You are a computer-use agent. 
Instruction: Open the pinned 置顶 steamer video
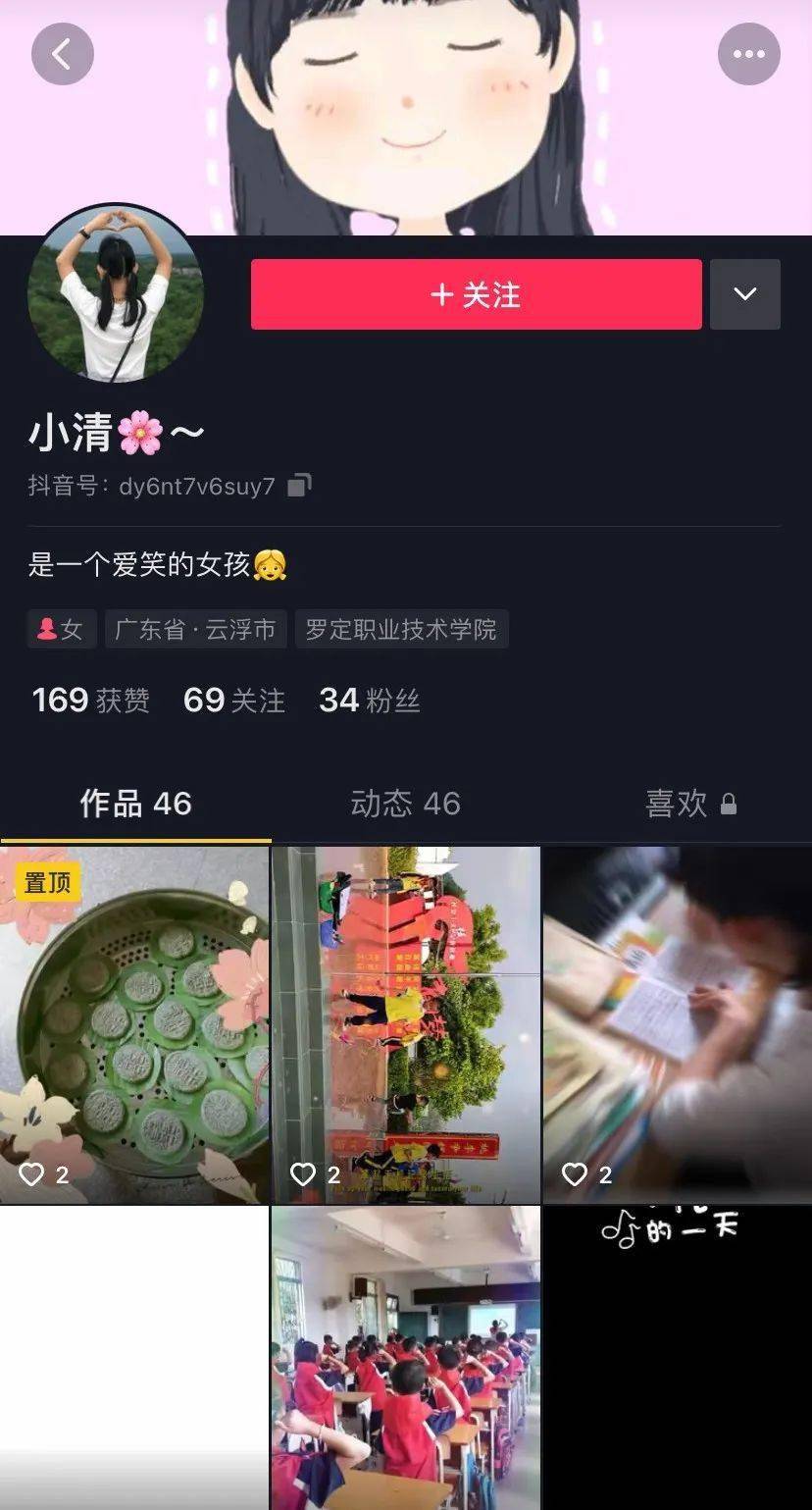coord(134,1025)
